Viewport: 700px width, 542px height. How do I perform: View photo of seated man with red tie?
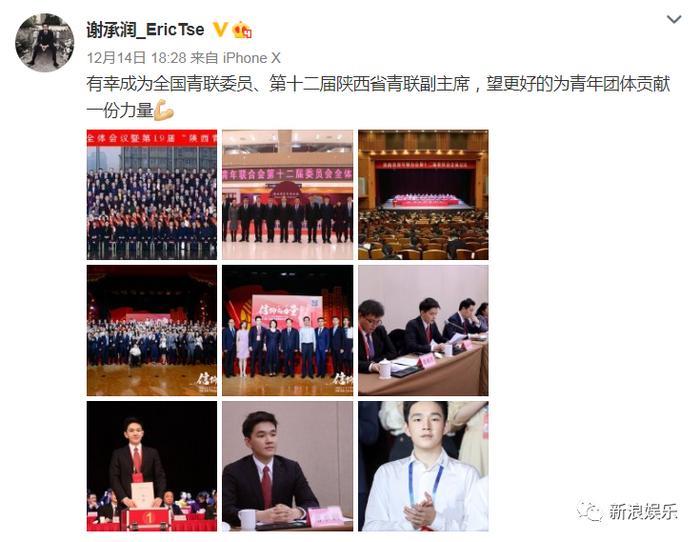click(287, 466)
